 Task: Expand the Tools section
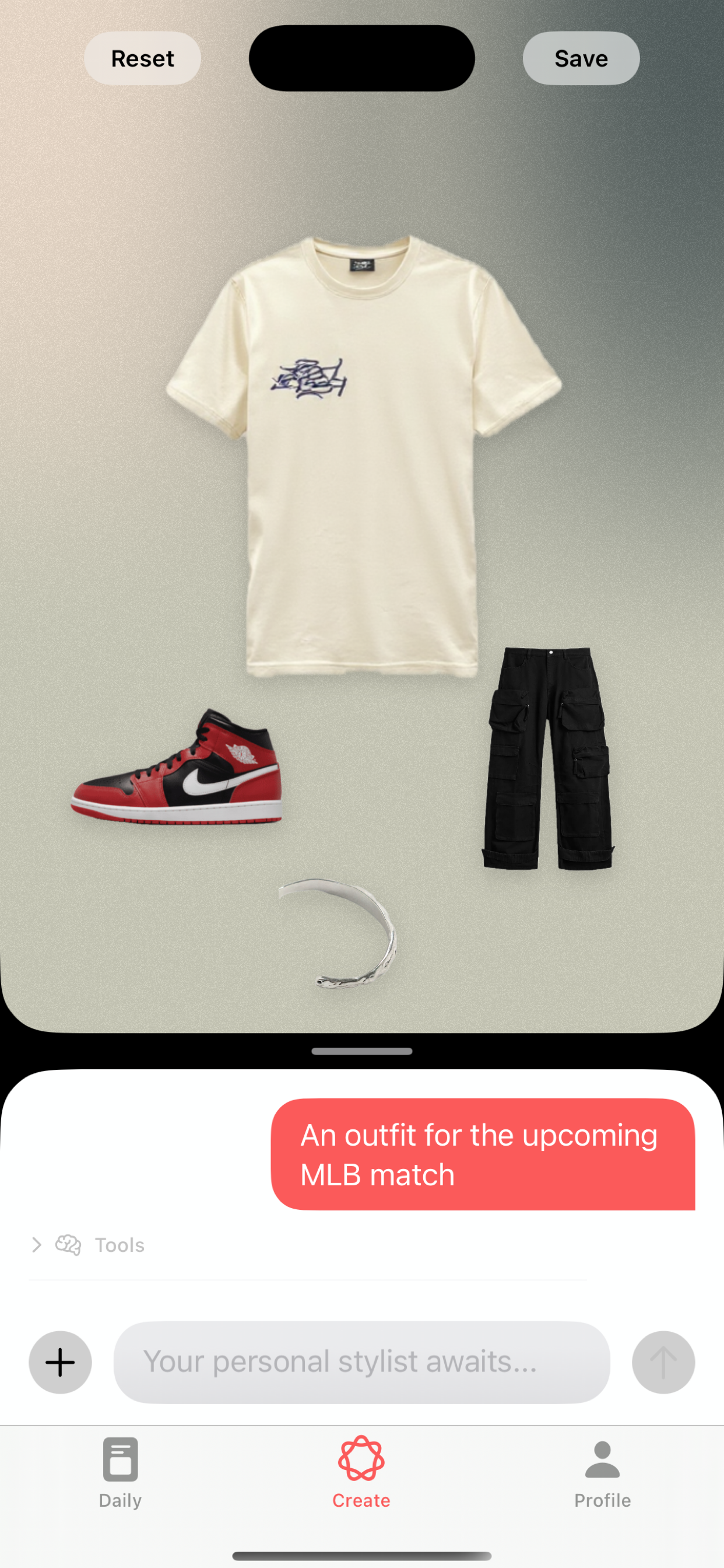[88, 1245]
